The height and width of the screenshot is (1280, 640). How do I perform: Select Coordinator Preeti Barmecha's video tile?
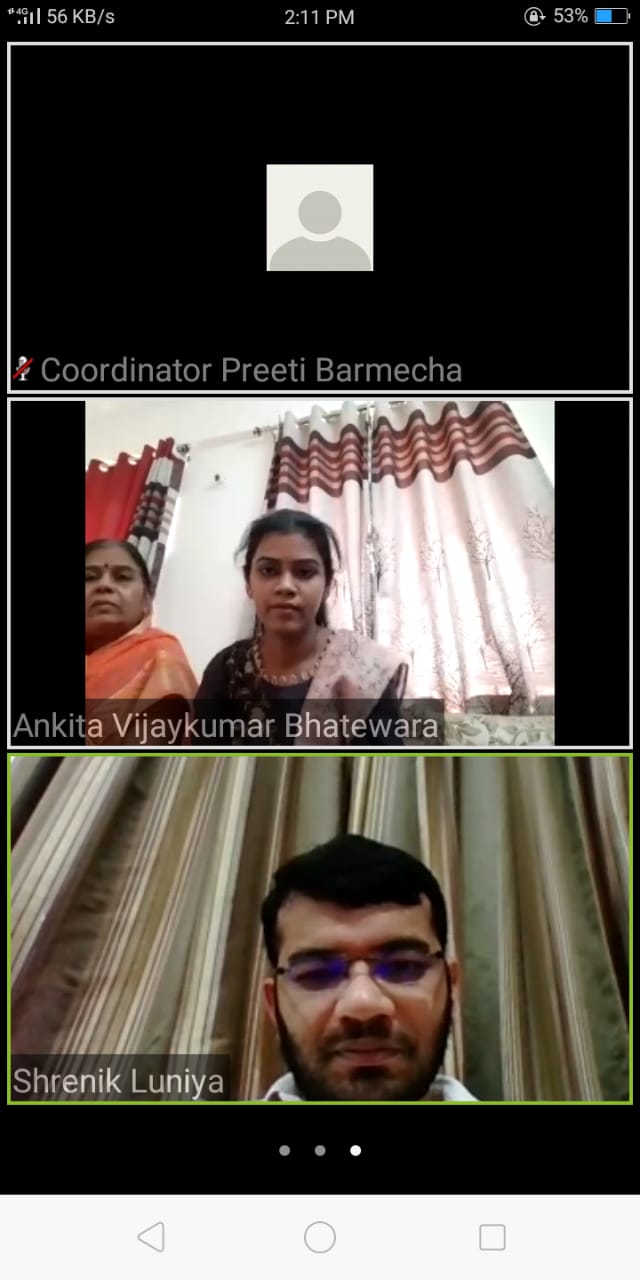(320, 218)
